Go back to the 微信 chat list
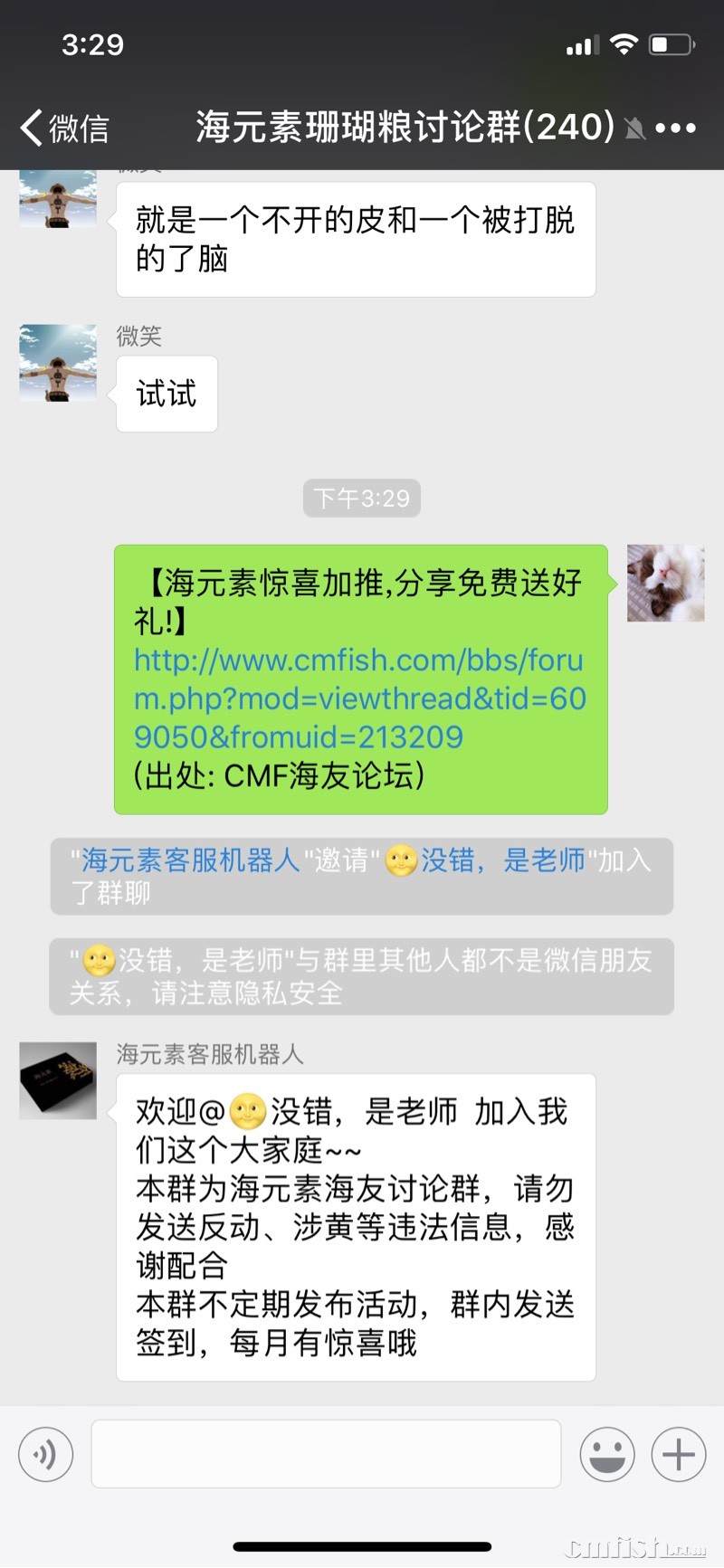This screenshot has width=724, height=1568. click(63, 128)
